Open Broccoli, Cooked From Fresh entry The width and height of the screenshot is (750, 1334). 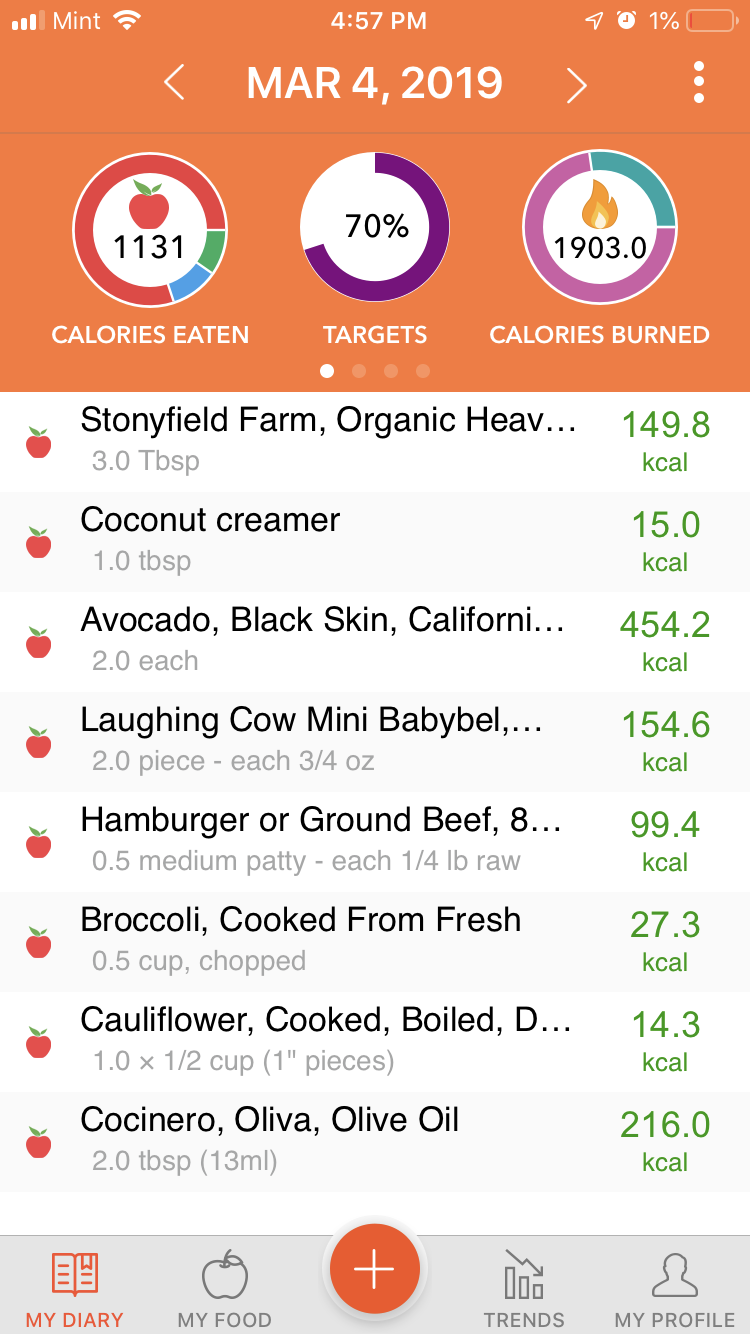pos(375,942)
